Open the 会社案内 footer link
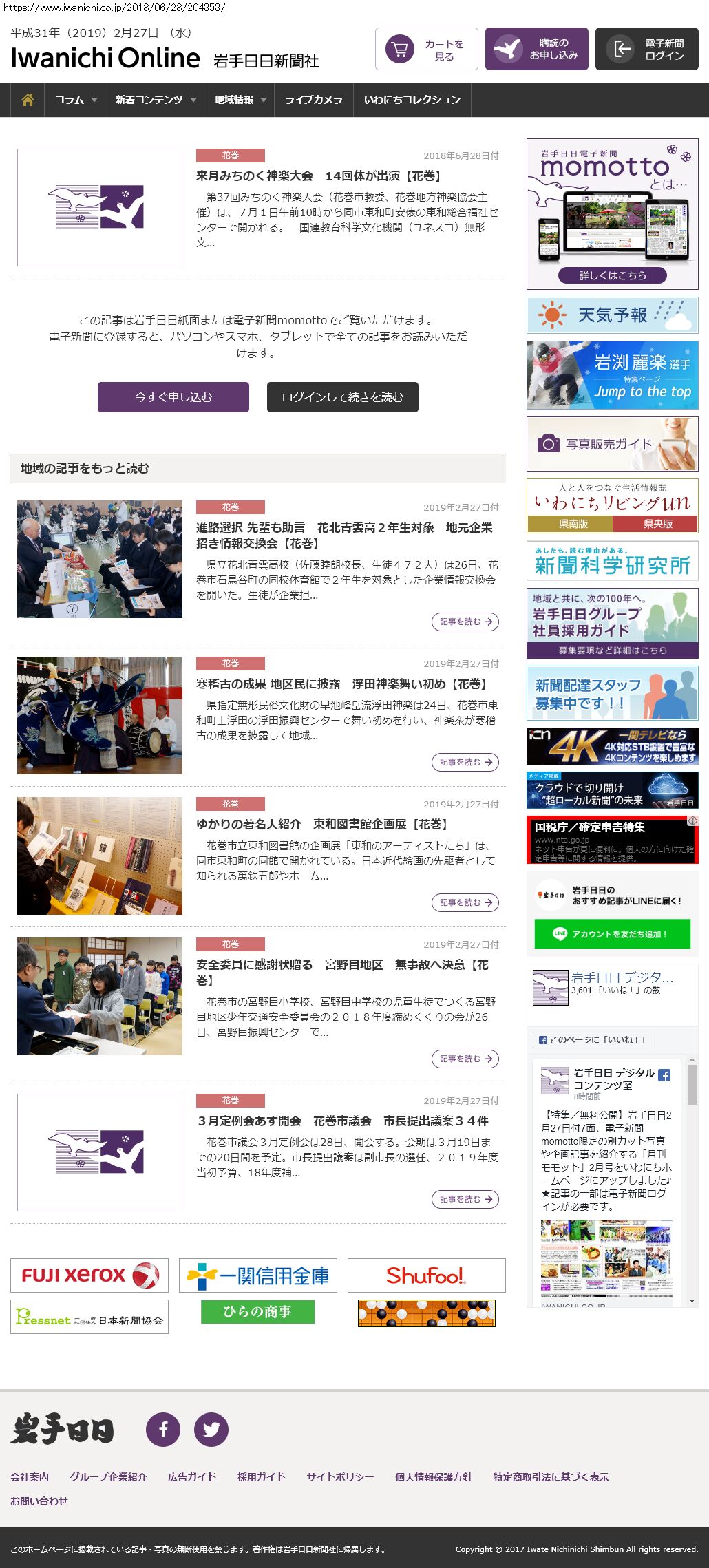 pyautogui.click(x=30, y=1476)
